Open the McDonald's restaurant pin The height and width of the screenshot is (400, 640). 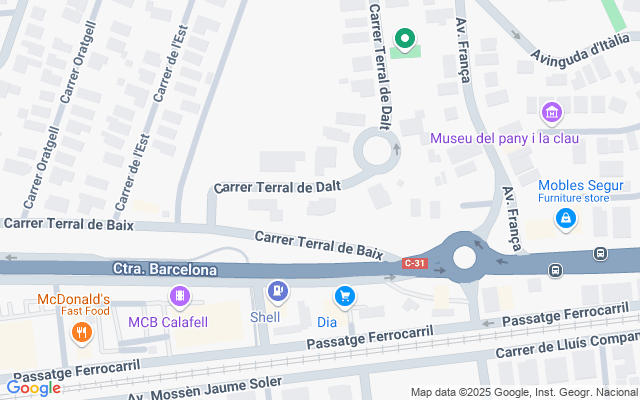(82, 333)
